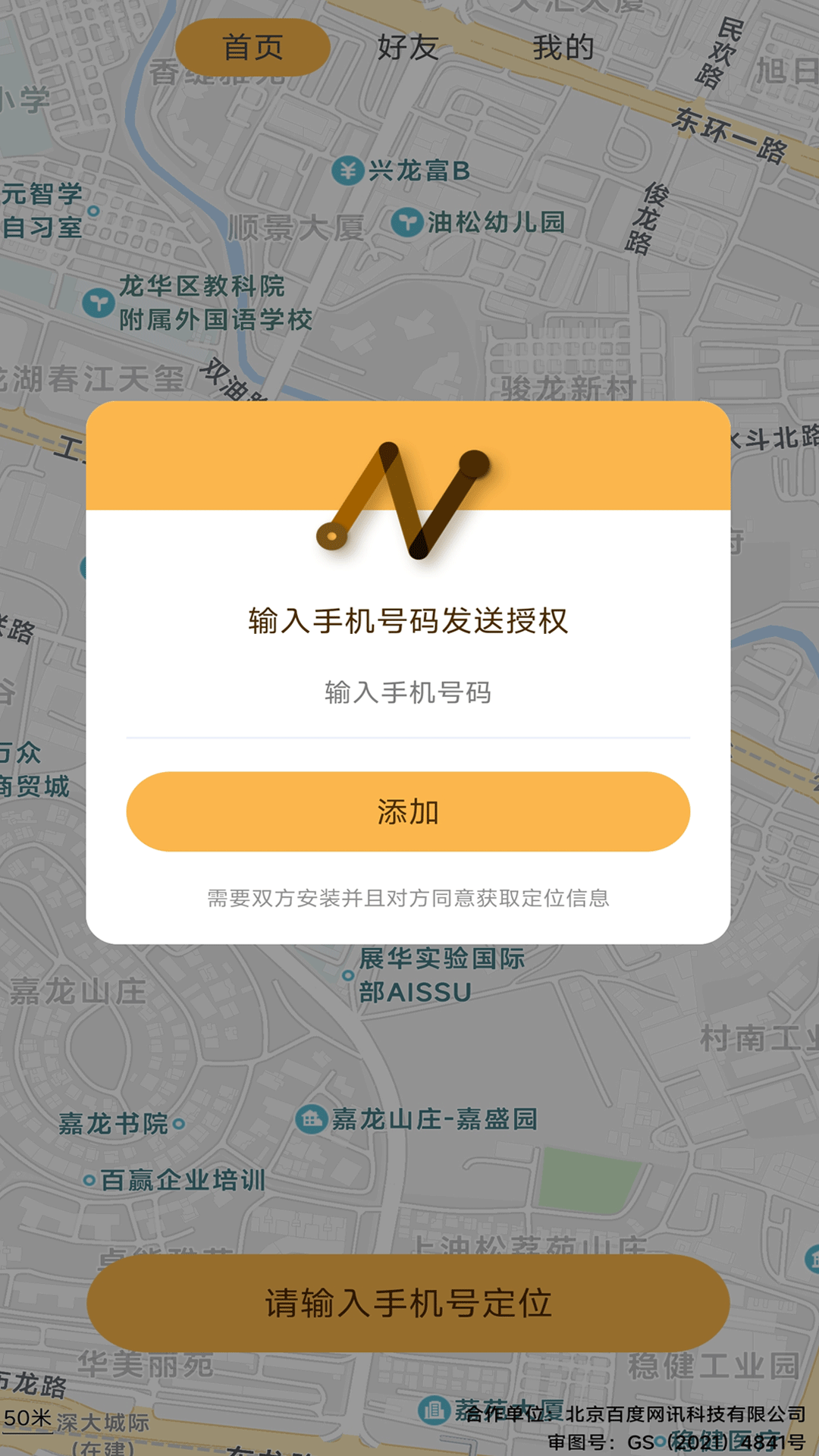The image size is (819, 1456).
Task: Go to the 我的 tab
Action: pos(563,47)
